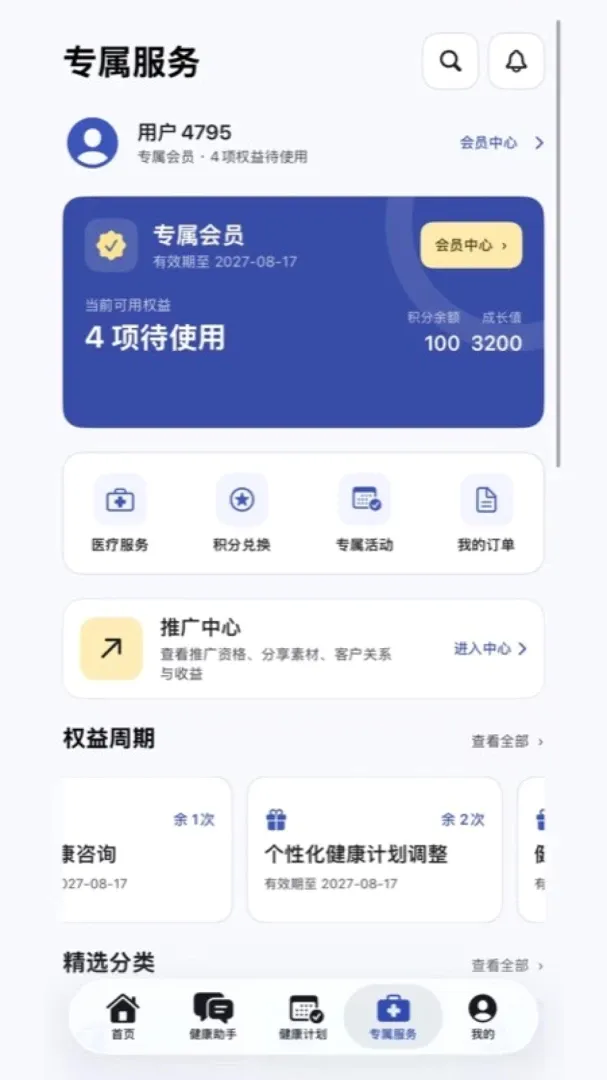Open the notifications bell

coord(516,61)
